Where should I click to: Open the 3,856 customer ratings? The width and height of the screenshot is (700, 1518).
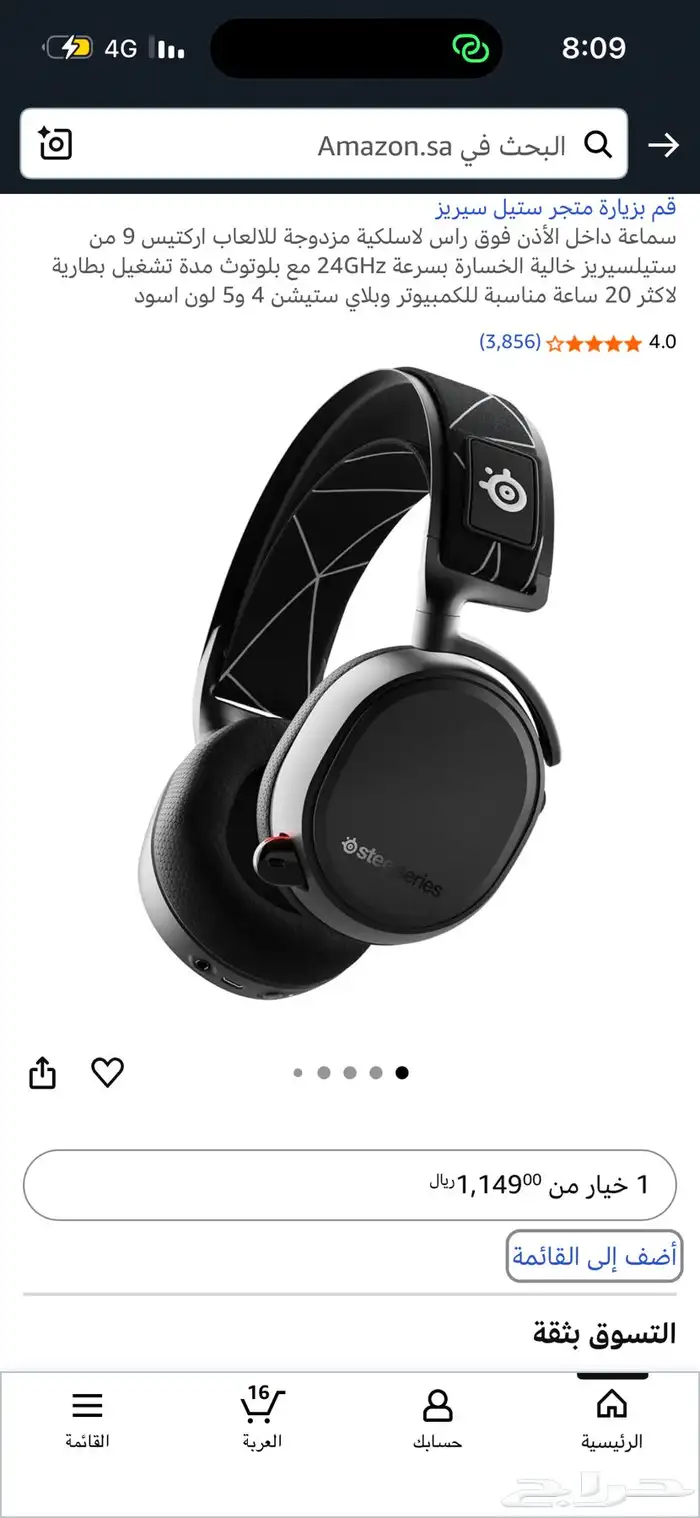coord(510,342)
